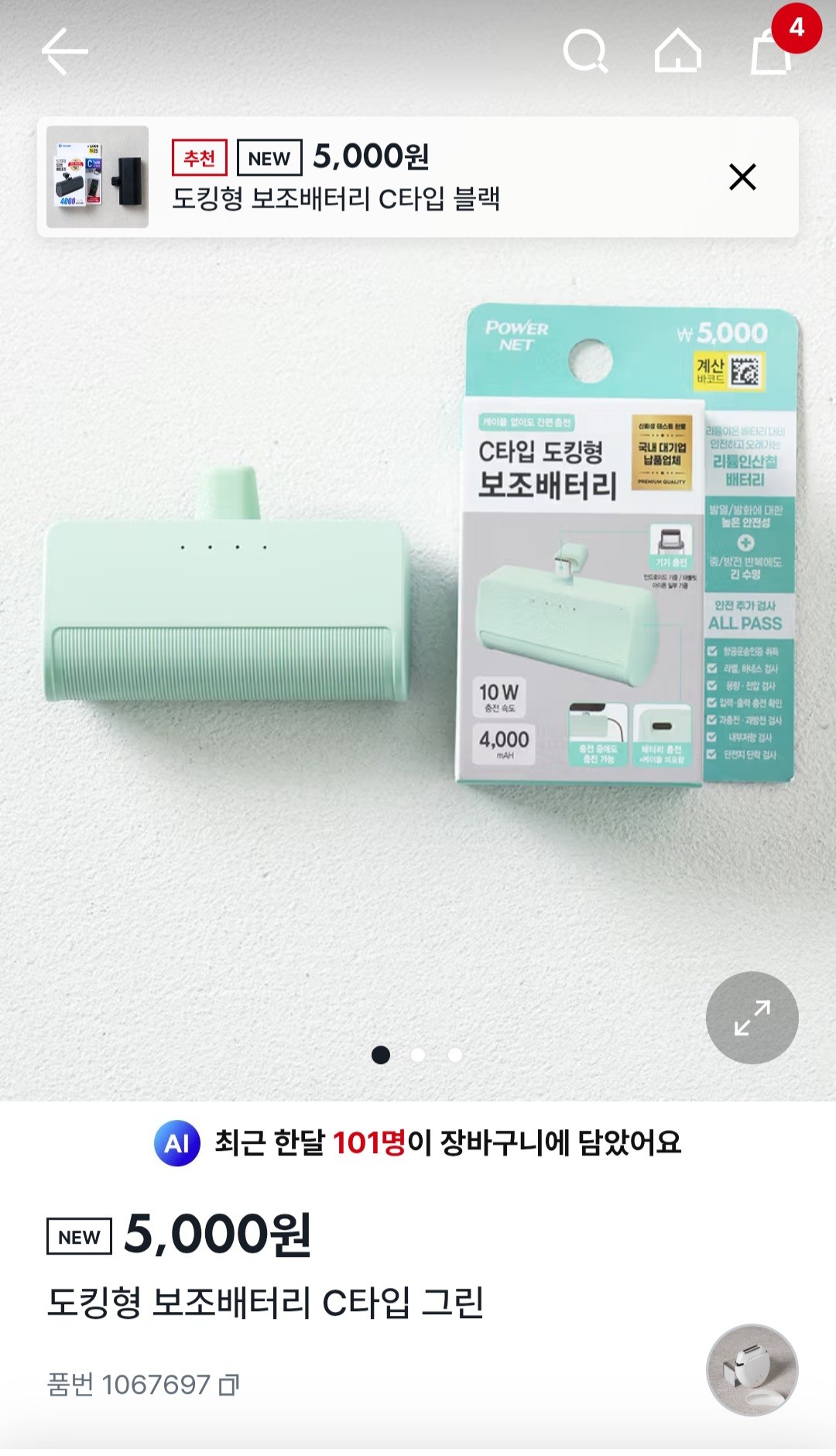Viewport: 836px width, 1456px height.
Task: Expand the product image to fullscreen
Action: coord(752,1018)
